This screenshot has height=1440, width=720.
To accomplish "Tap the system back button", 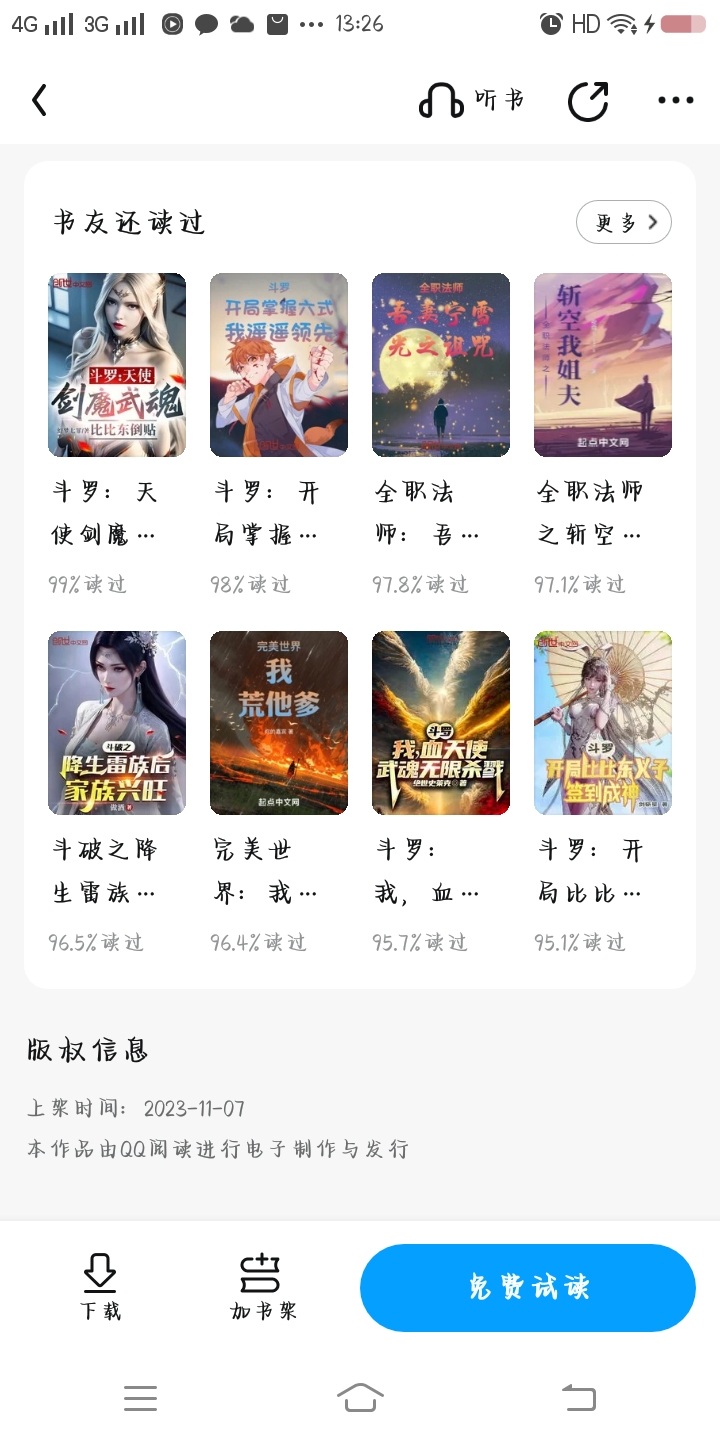I will click(578, 1397).
